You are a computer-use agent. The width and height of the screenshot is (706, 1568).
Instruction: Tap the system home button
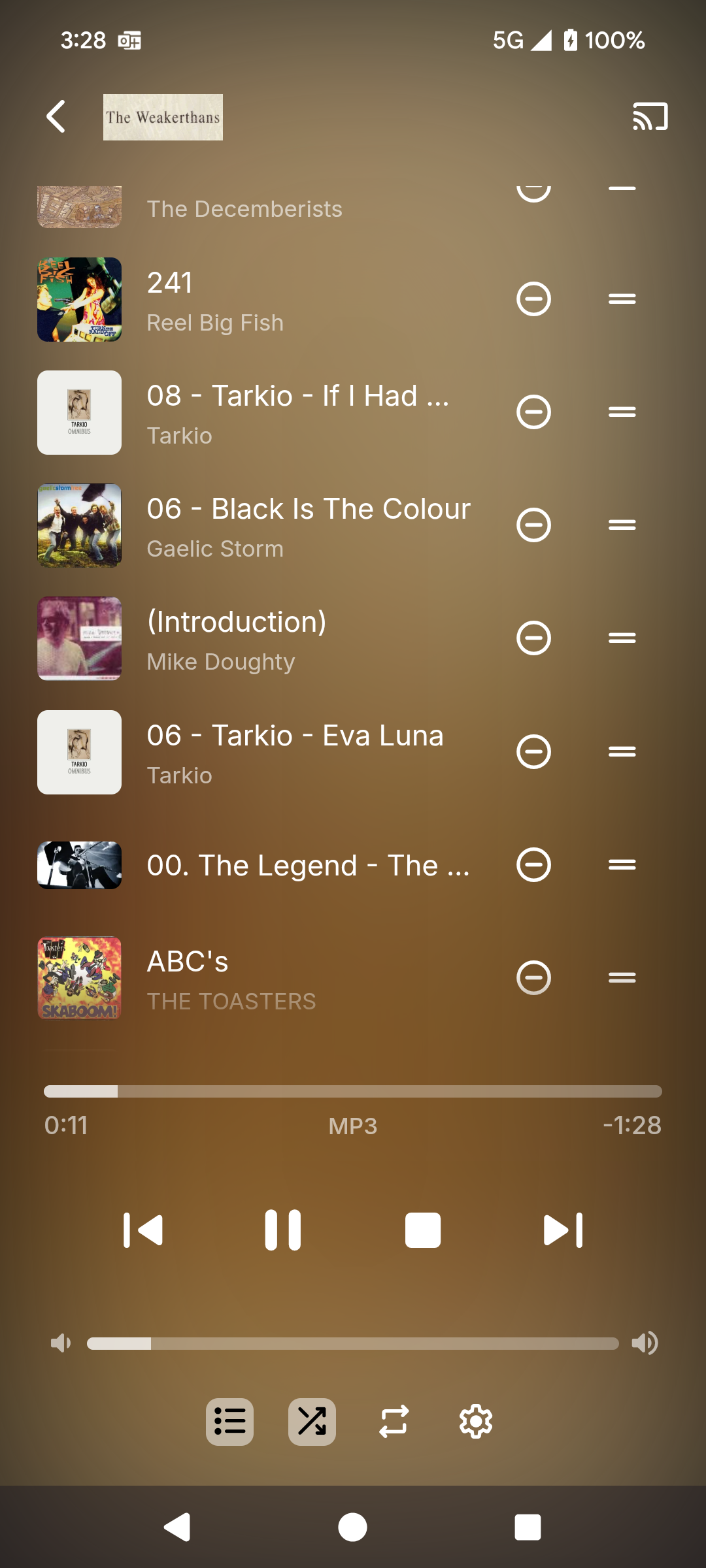click(352, 1527)
